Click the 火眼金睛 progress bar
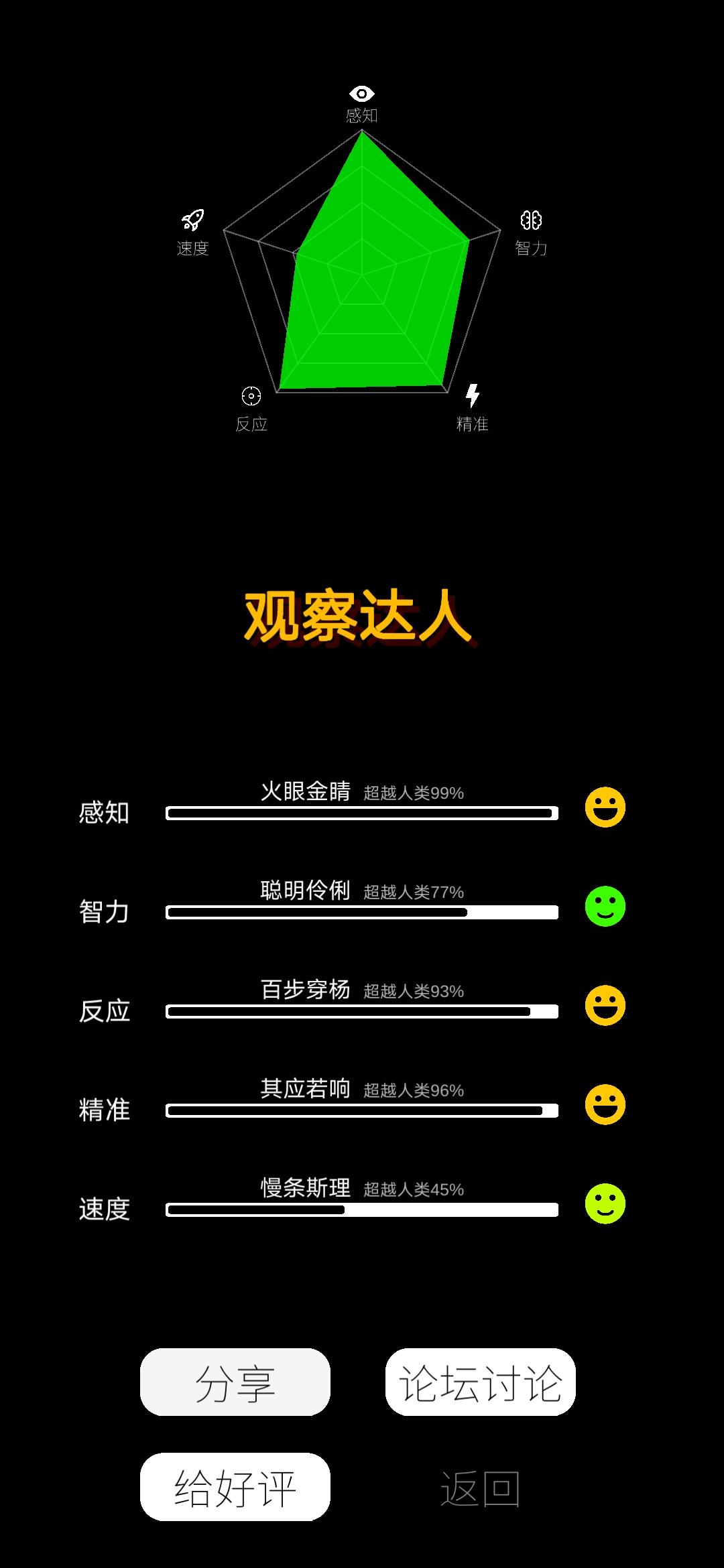The image size is (724, 1568). click(362, 814)
